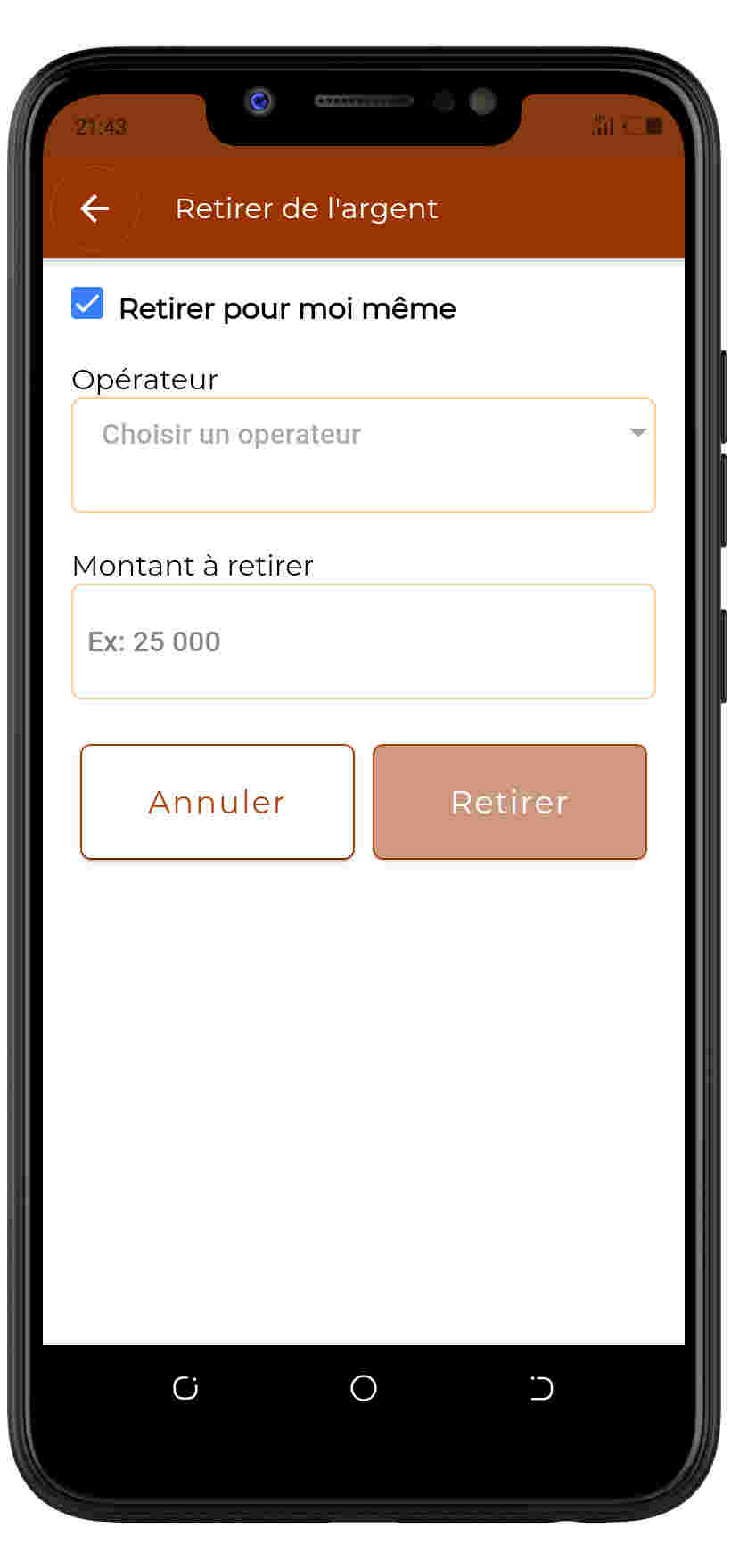Confirm withdrawal with Retirer button
731x1568 pixels.
pyautogui.click(x=509, y=802)
